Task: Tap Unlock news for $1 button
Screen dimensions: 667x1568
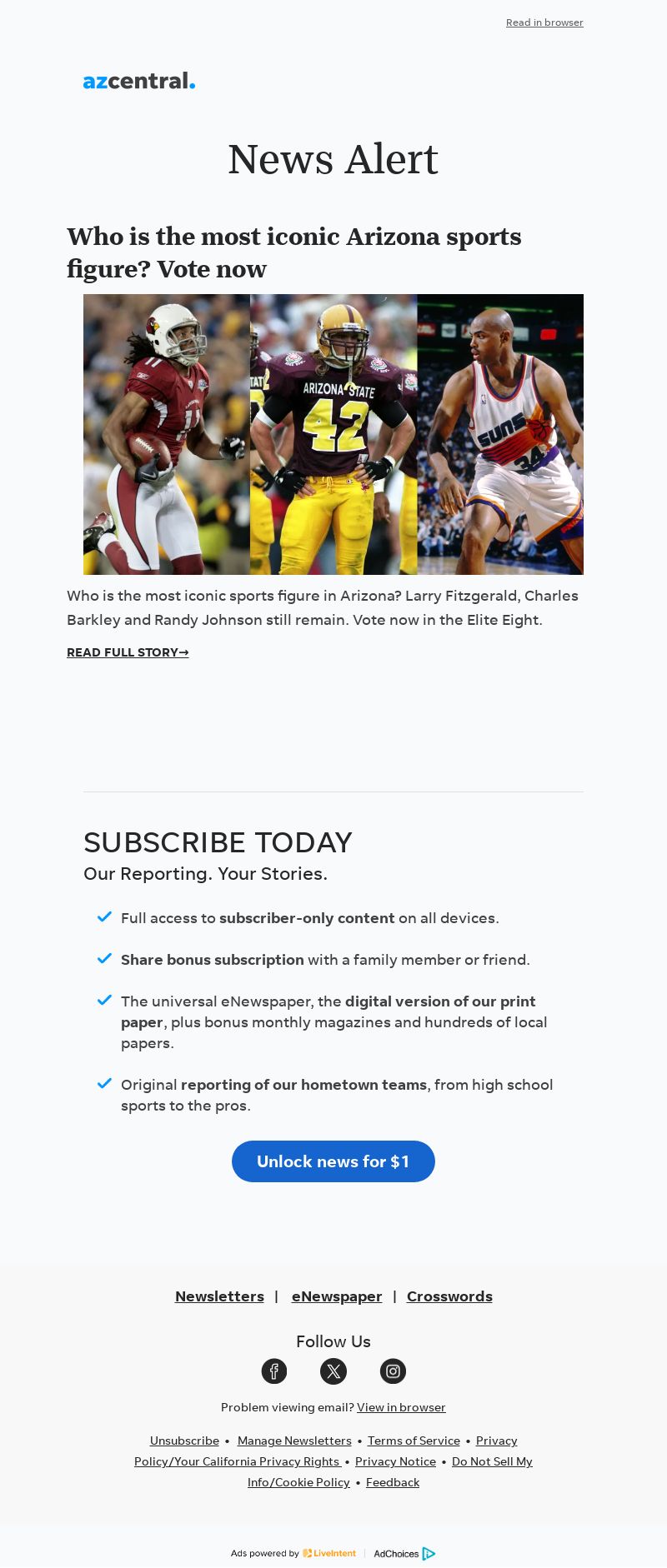Action: 333,1161
